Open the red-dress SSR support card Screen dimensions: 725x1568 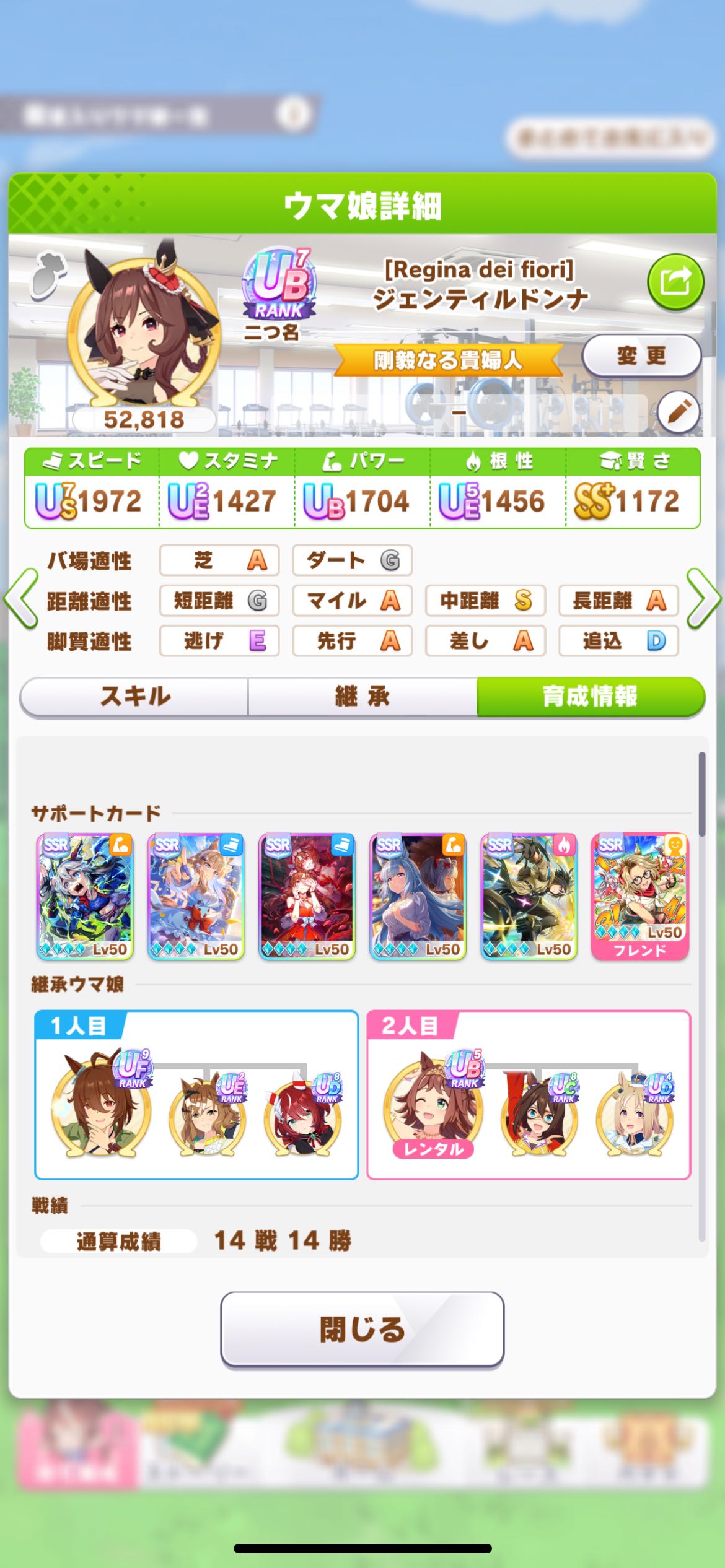coord(307,897)
